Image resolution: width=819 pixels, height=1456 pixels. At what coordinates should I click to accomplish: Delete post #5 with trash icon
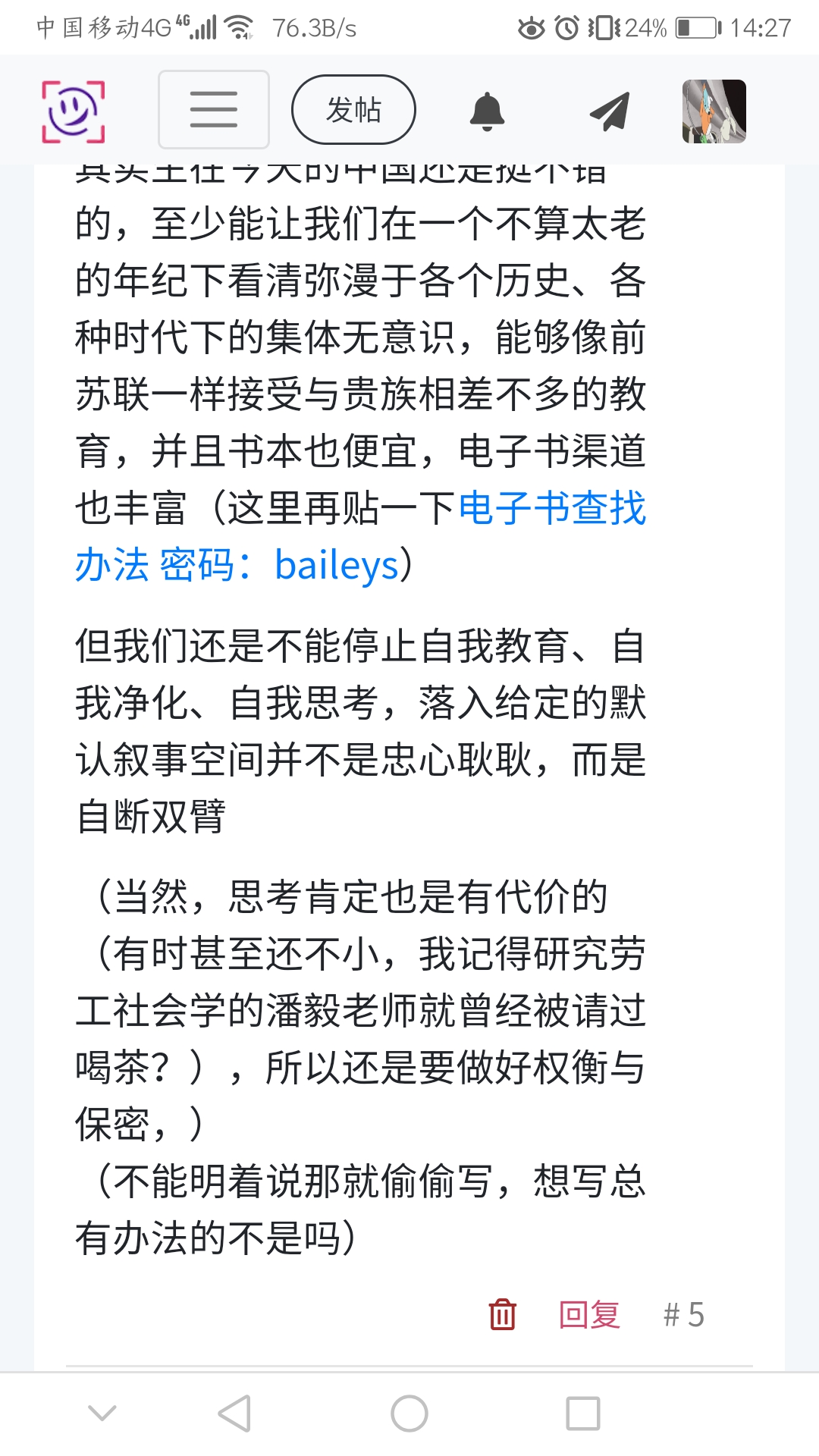[x=502, y=1314]
